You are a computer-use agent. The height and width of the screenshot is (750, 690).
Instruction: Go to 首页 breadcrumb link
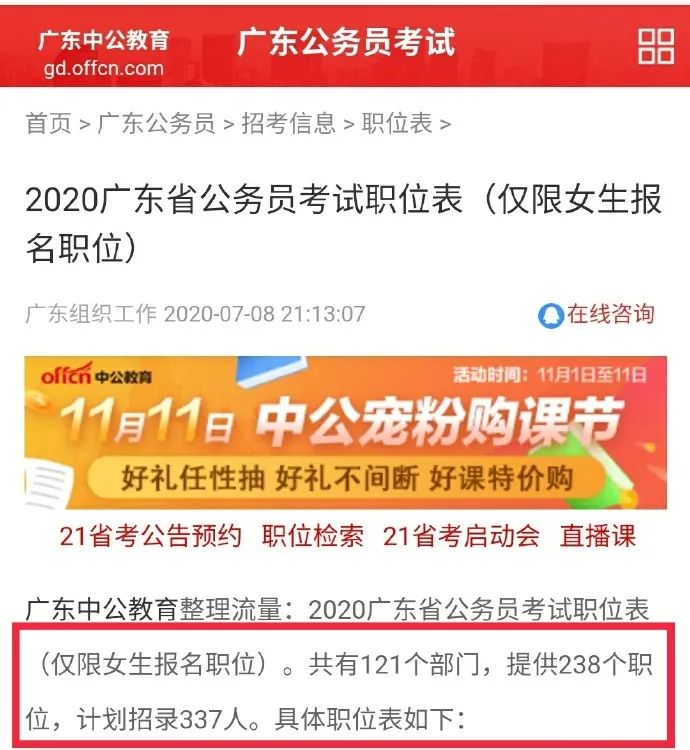[x=49, y=123]
